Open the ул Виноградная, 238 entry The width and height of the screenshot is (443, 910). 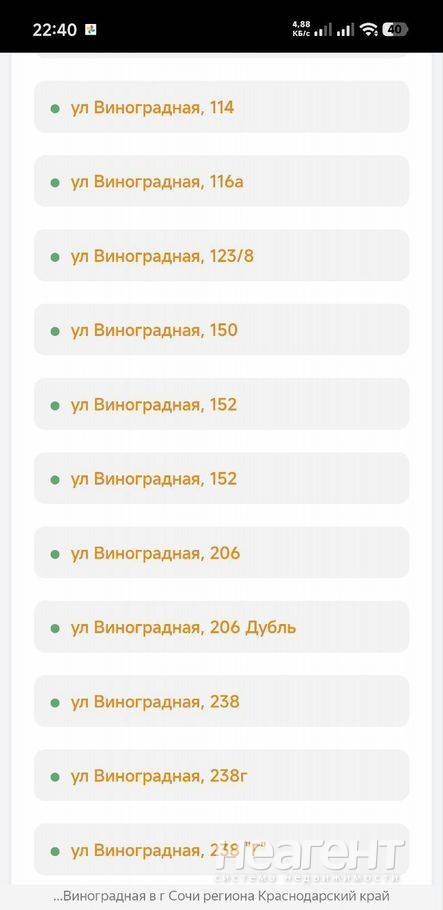click(221, 701)
